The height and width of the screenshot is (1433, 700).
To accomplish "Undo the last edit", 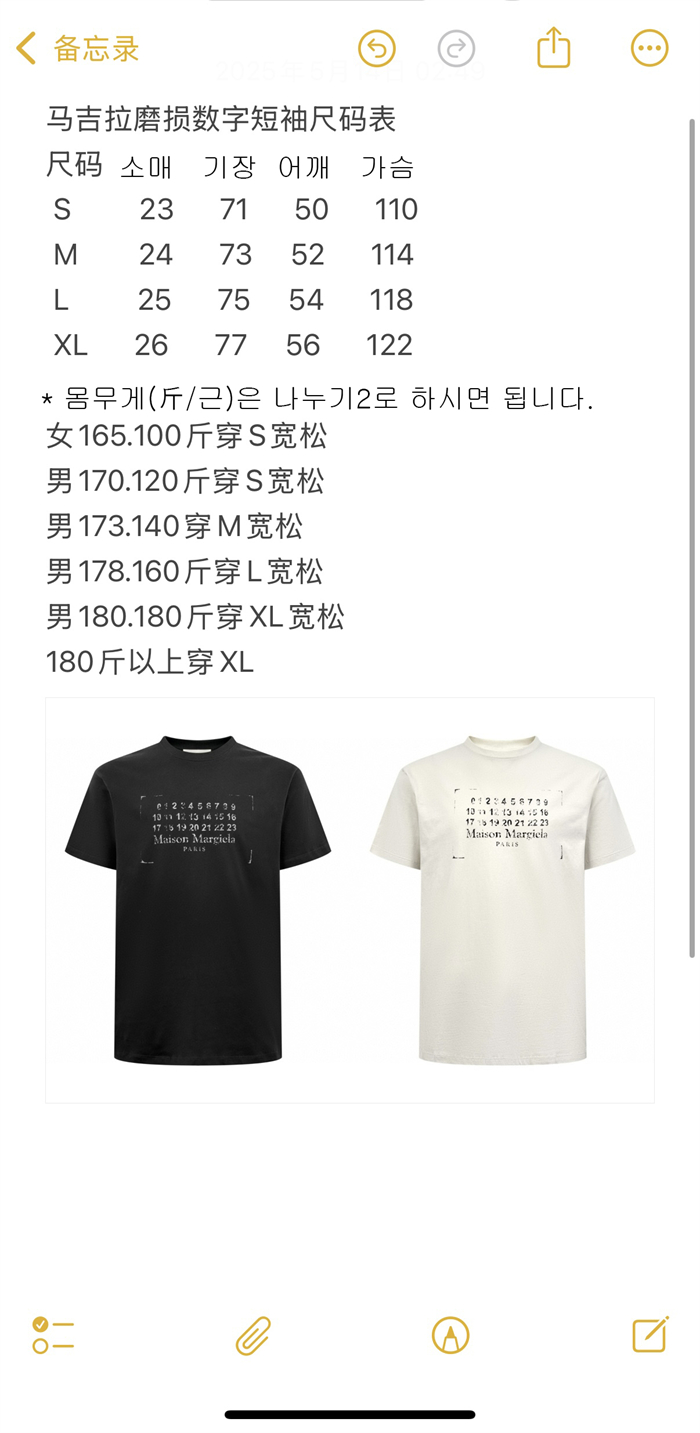I will point(377,48).
